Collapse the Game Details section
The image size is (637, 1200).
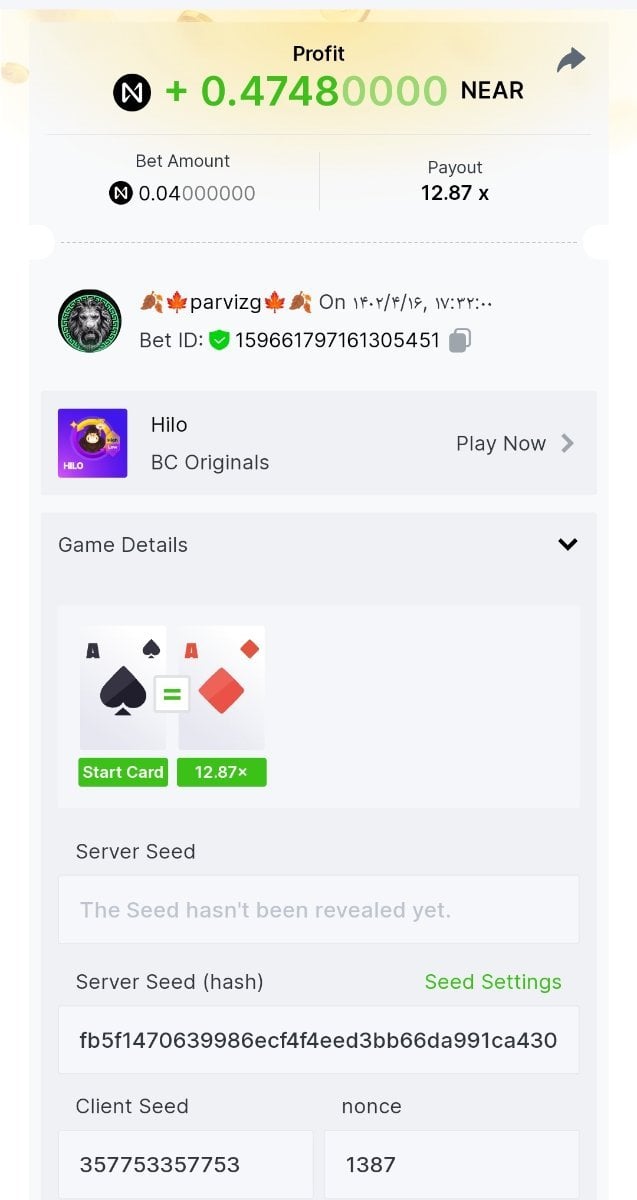(567, 545)
